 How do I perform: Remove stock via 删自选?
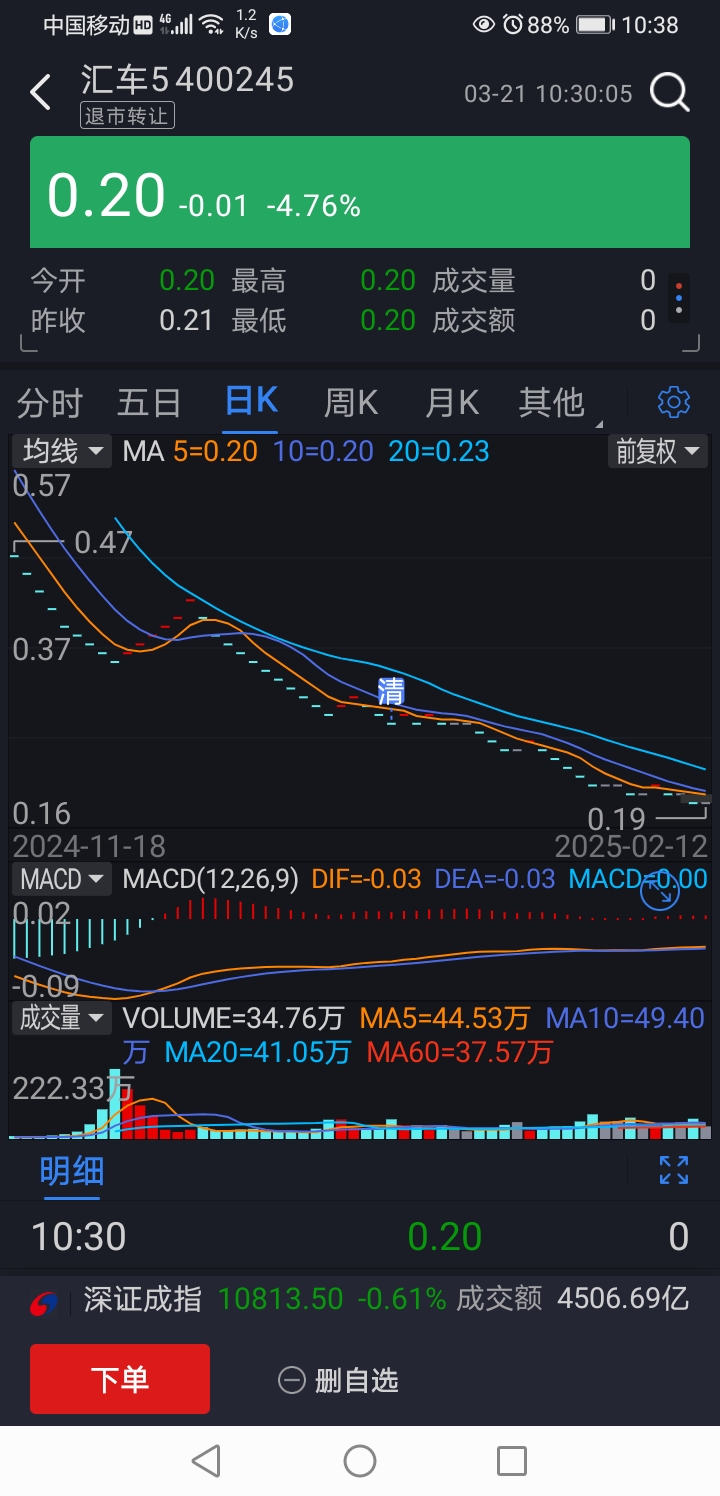coord(338,1380)
